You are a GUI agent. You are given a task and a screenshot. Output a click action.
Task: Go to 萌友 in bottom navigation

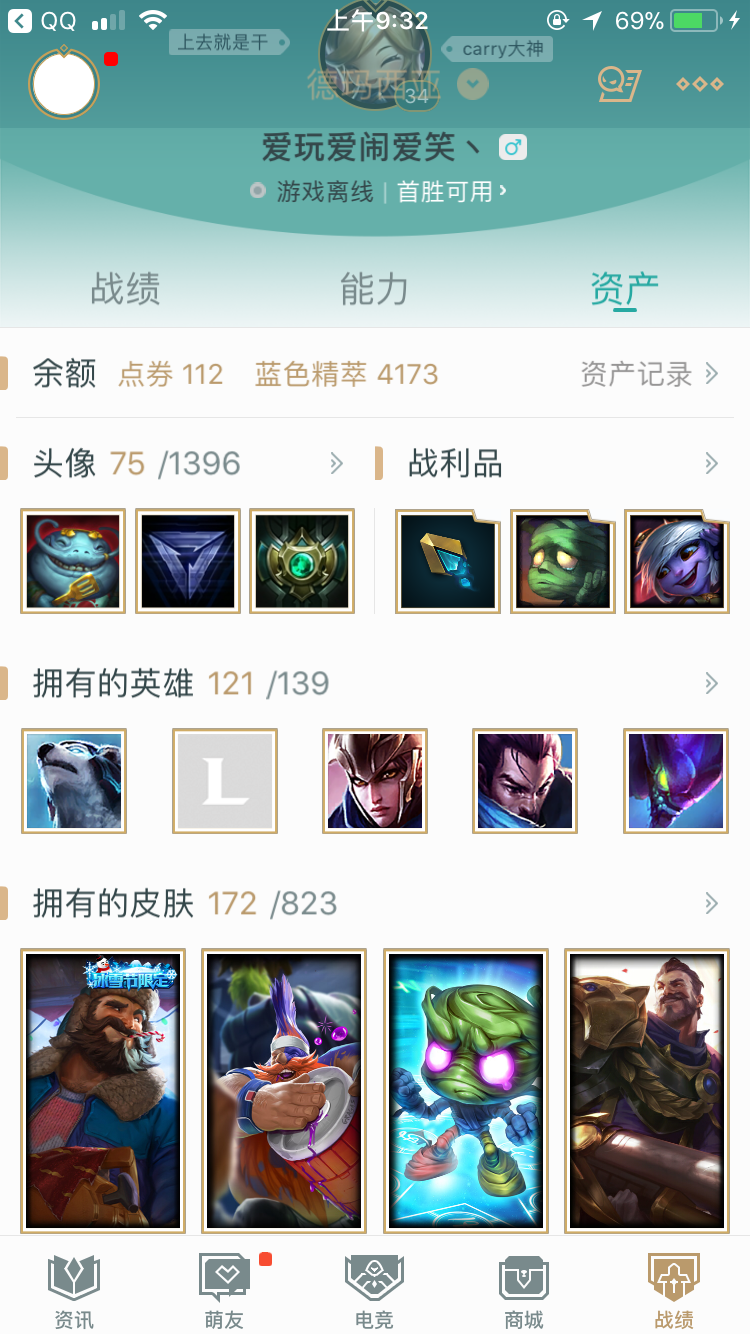tap(224, 1291)
